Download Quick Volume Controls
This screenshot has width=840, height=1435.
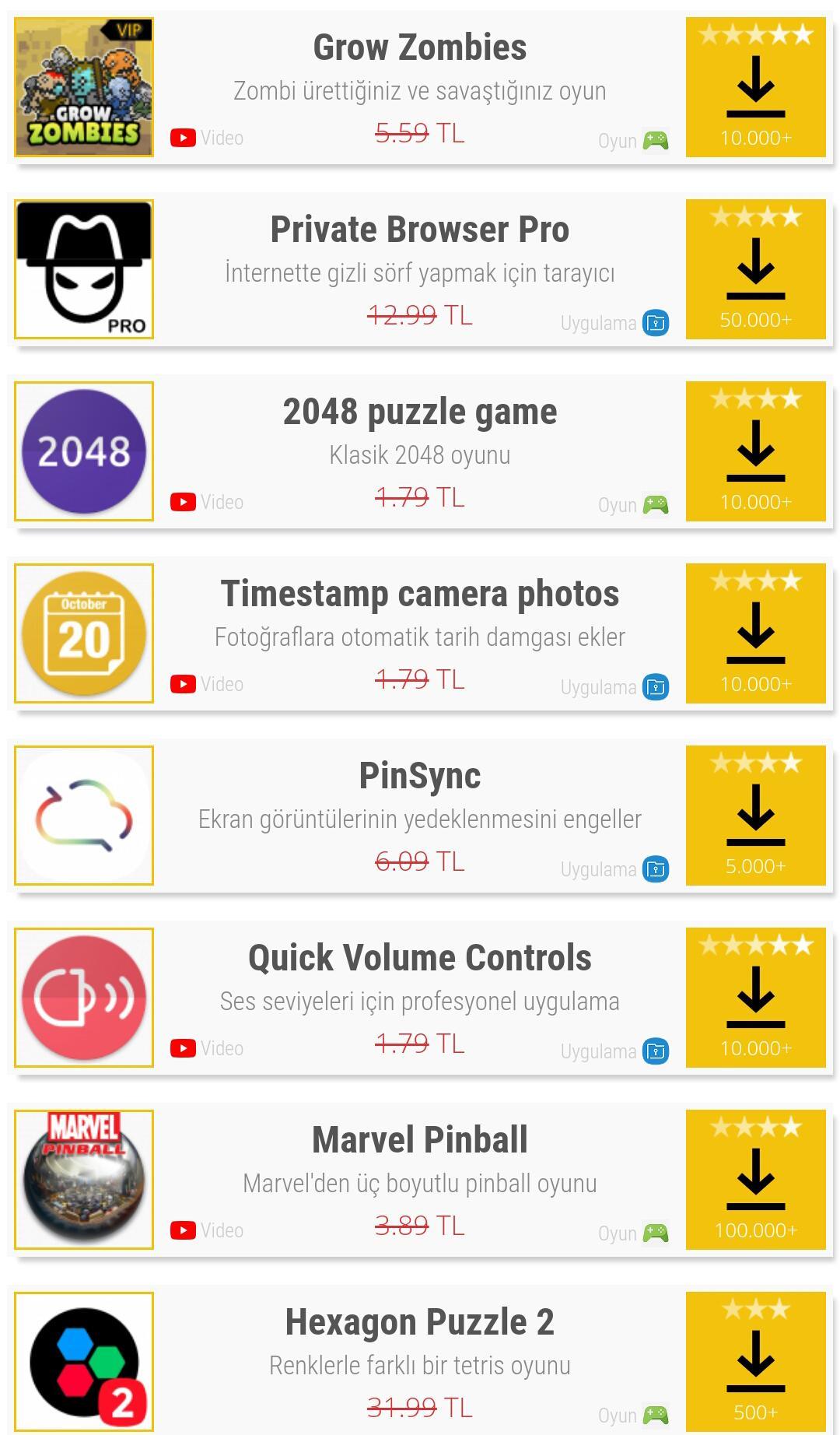coord(755,998)
